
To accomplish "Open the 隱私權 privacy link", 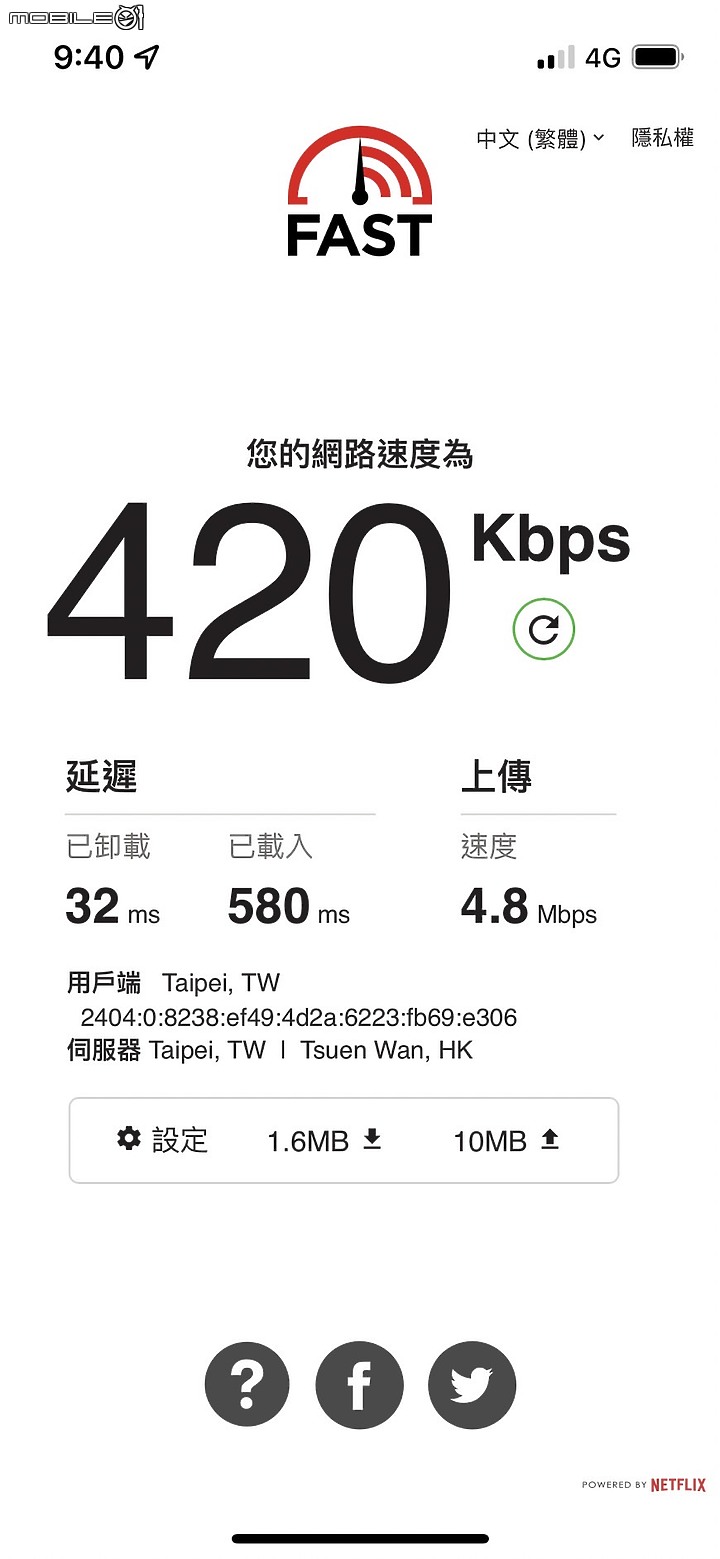I will 662,139.
